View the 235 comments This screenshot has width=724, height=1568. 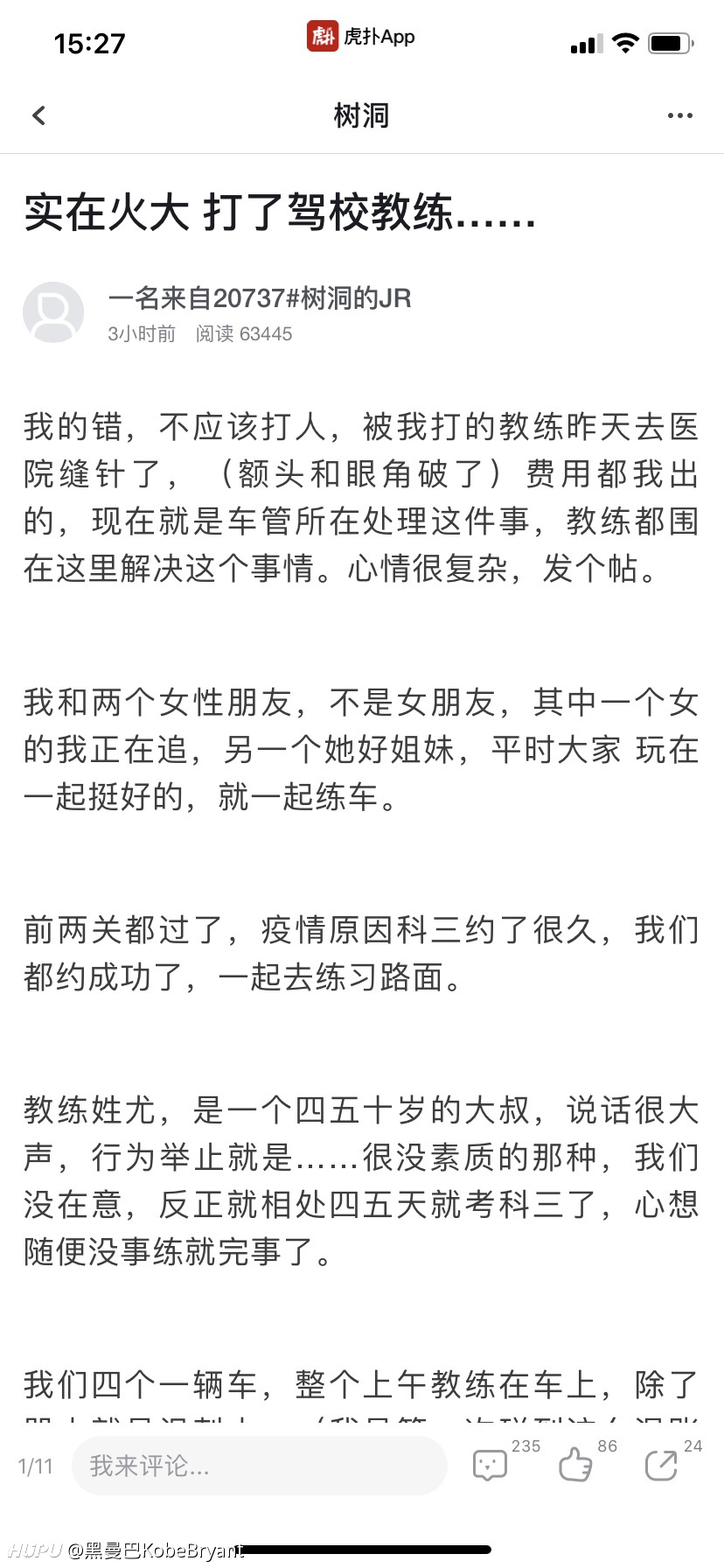coord(490,1465)
